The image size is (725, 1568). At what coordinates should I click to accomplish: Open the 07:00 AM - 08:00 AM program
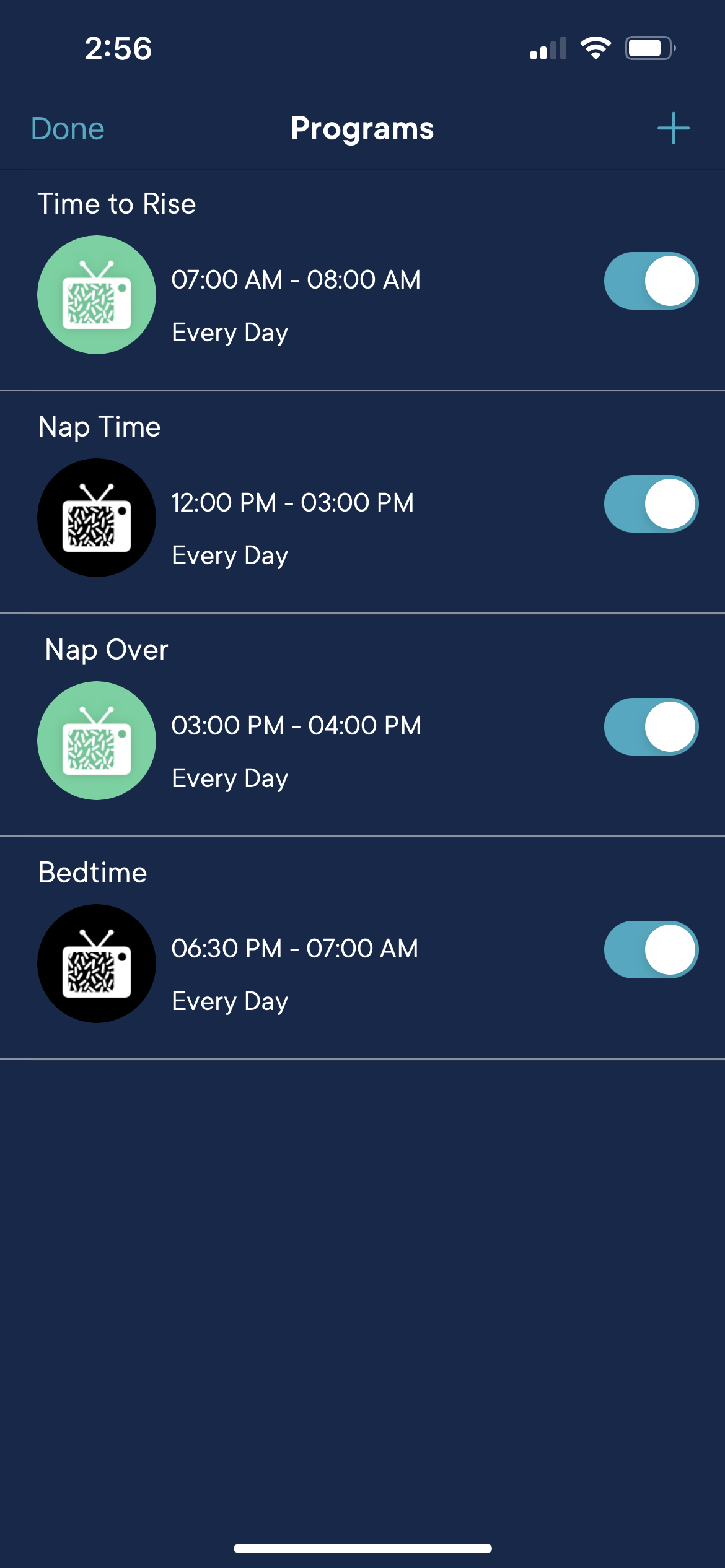pos(296,280)
